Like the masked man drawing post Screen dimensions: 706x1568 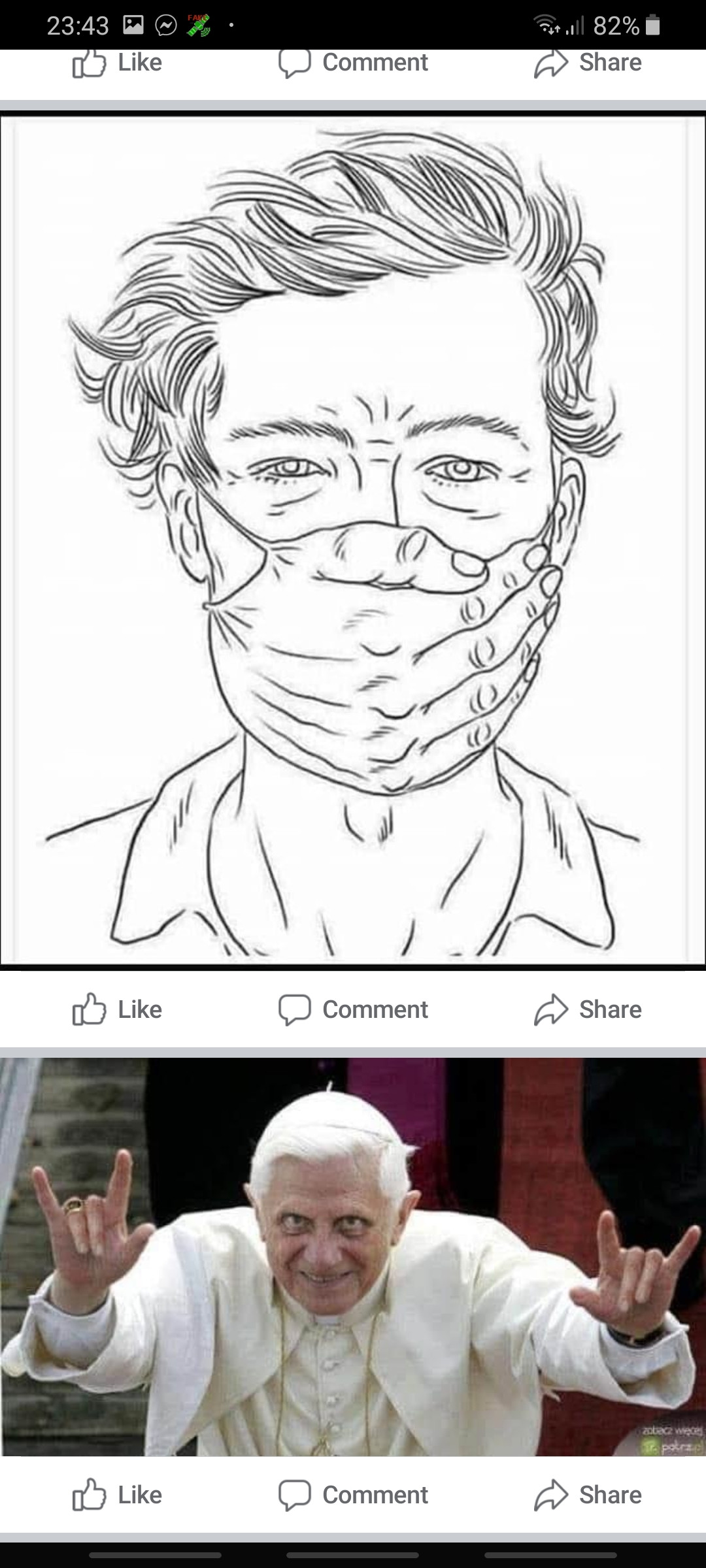pyautogui.click(x=118, y=1009)
